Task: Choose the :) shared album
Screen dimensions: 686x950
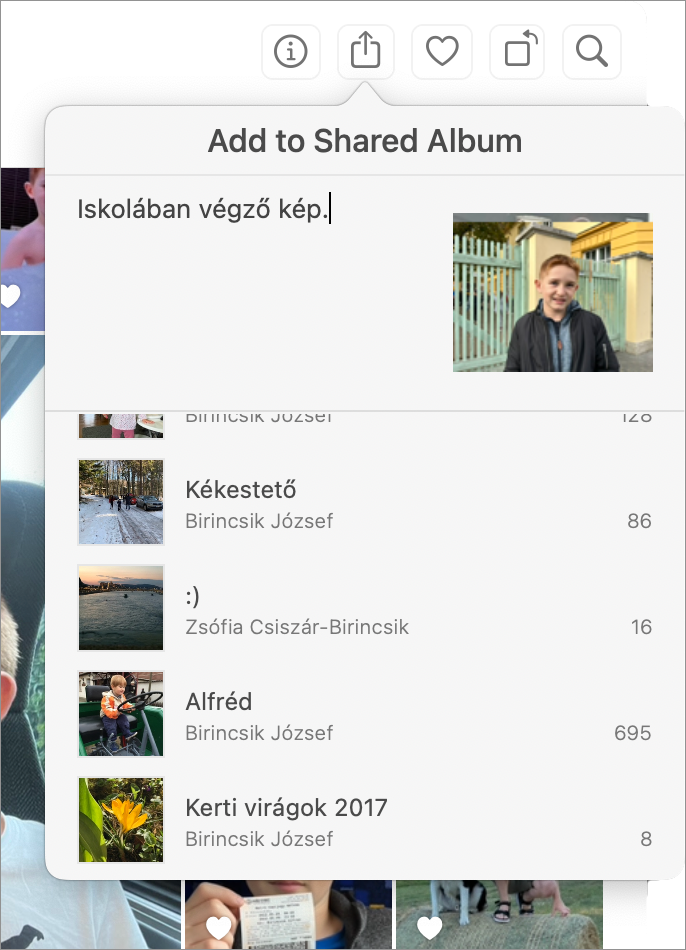Action: 364,609
